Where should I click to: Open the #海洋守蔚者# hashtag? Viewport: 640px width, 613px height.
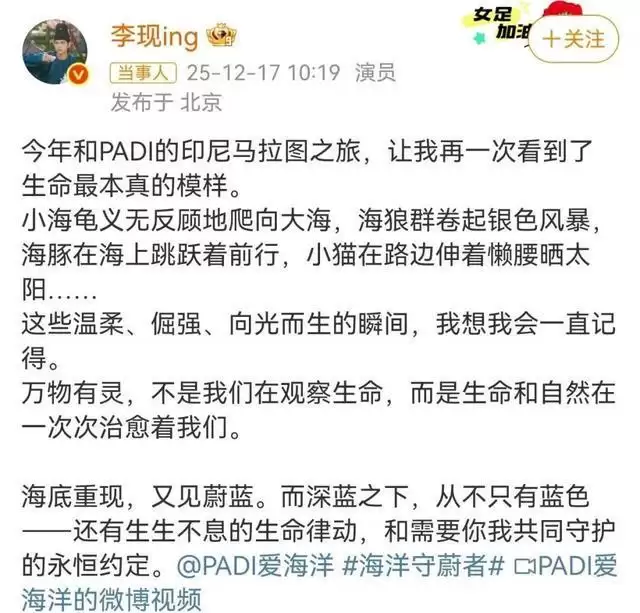click(421, 565)
